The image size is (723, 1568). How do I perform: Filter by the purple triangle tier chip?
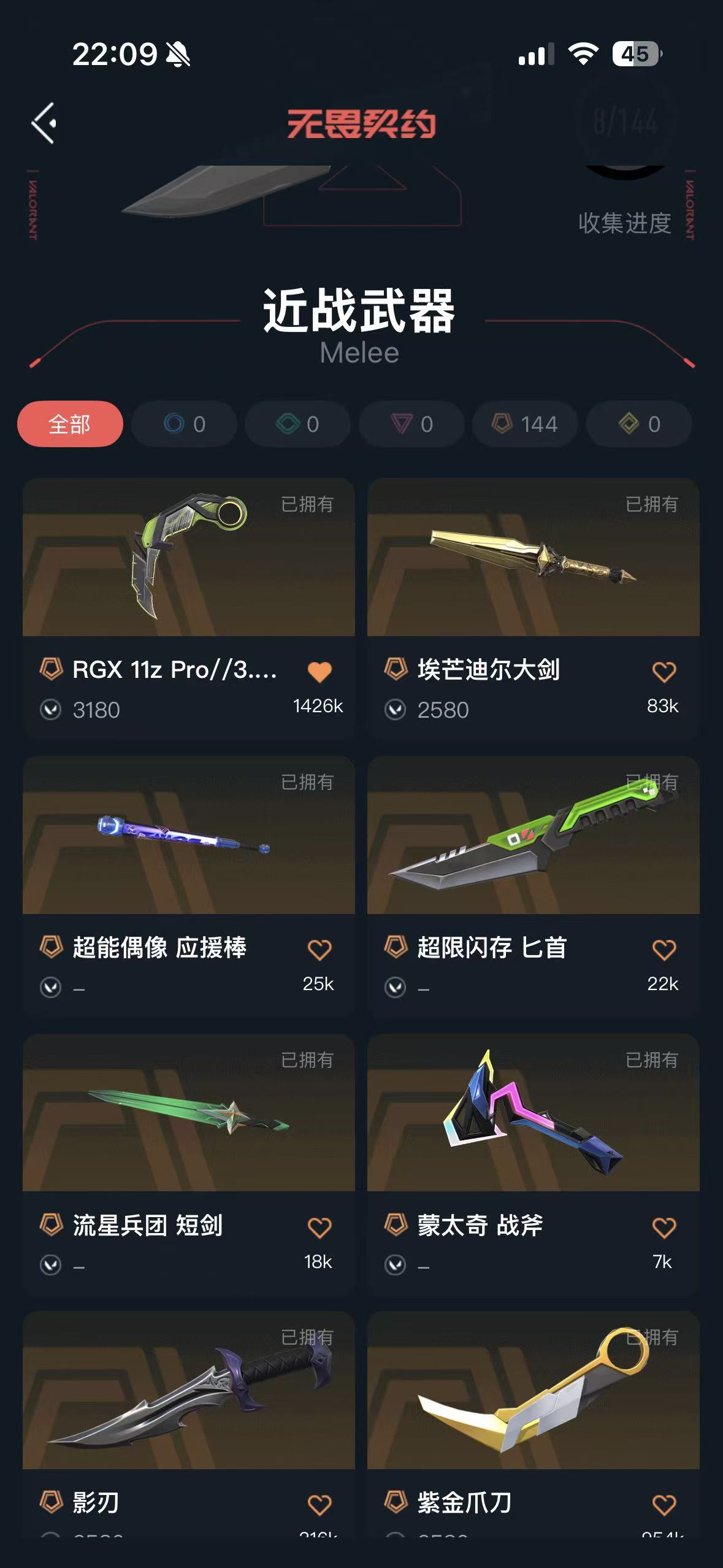(x=411, y=424)
